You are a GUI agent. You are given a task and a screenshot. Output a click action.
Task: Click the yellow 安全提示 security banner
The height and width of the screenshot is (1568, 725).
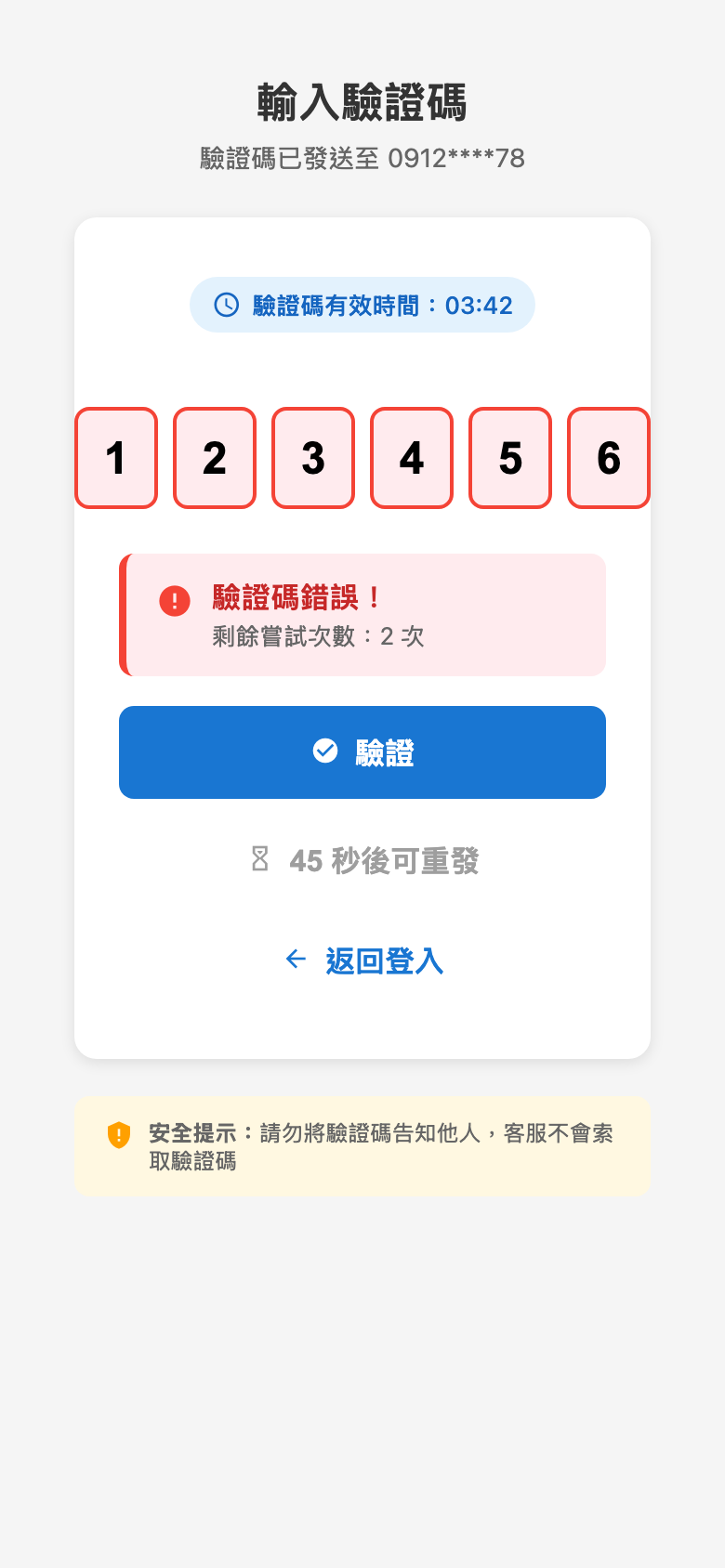362,1145
